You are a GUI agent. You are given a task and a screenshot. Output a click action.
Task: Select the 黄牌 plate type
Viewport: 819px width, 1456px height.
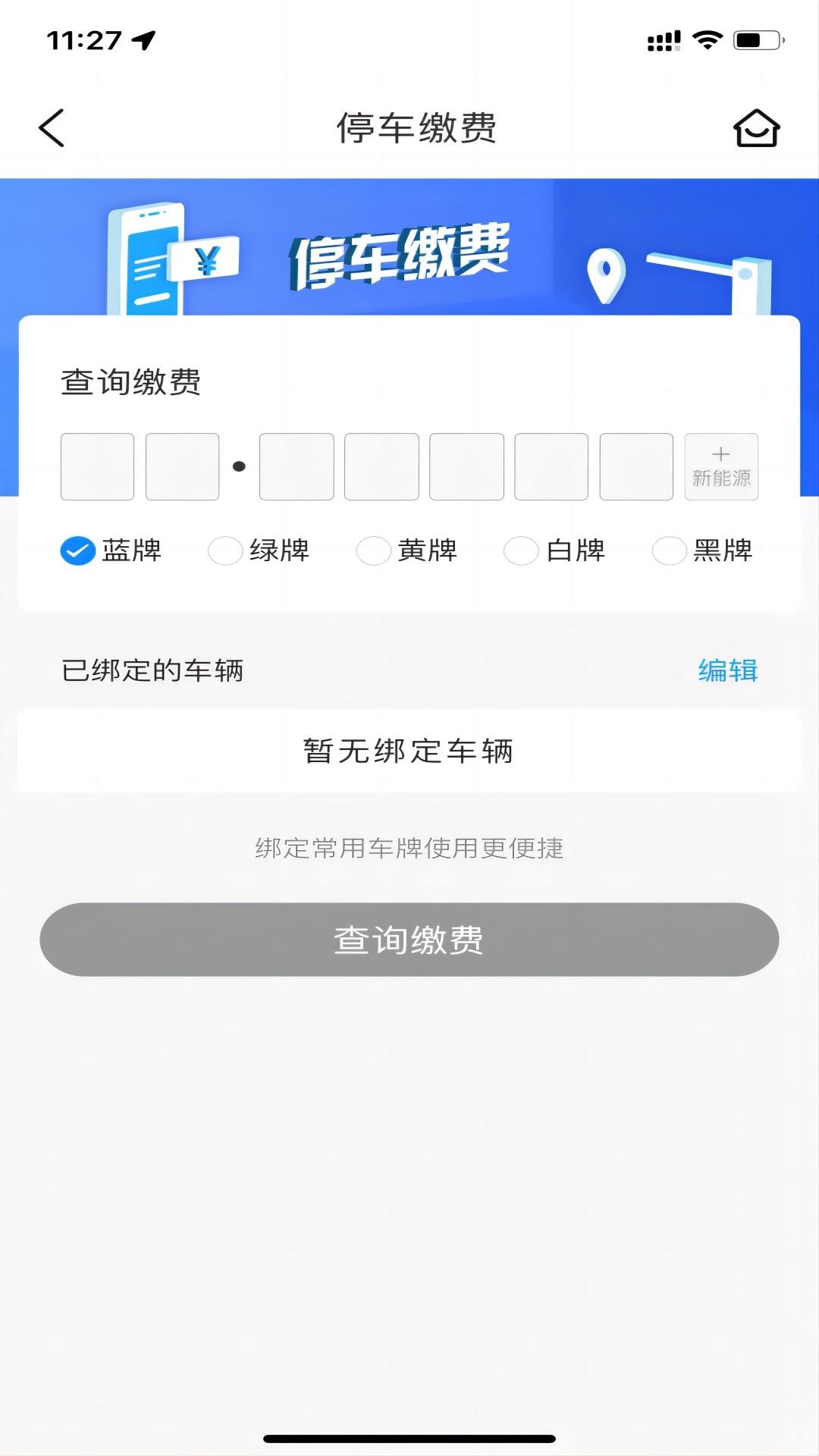point(373,551)
